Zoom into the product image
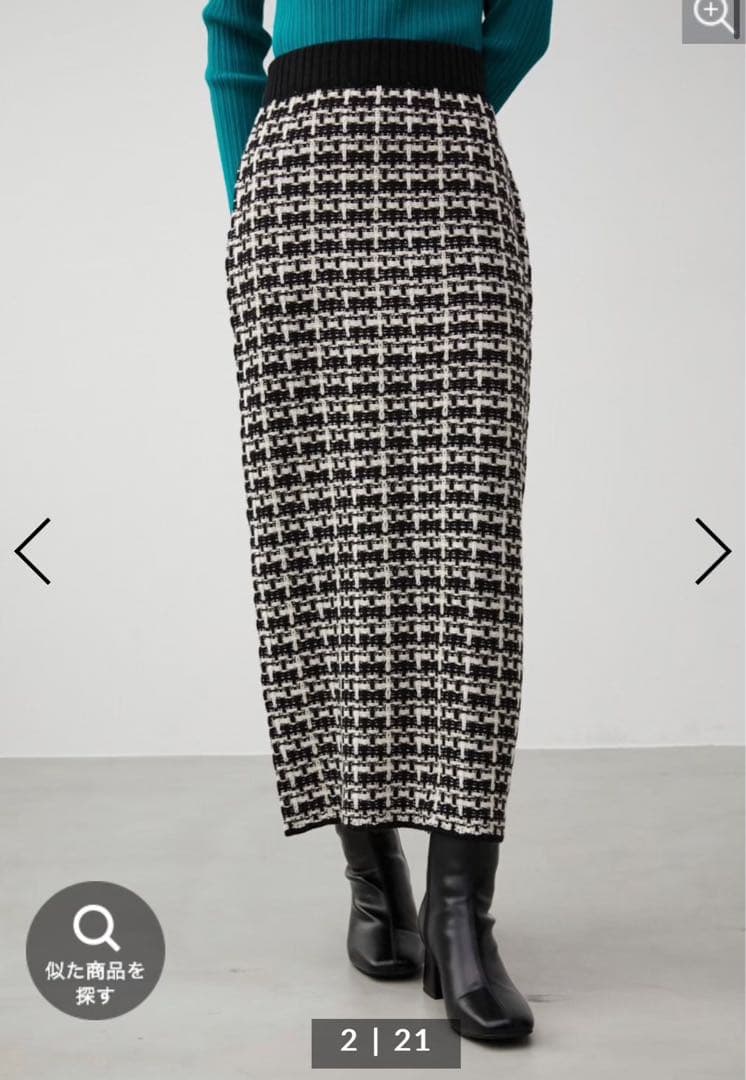The image size is (746, 1080). coord(715,18)
